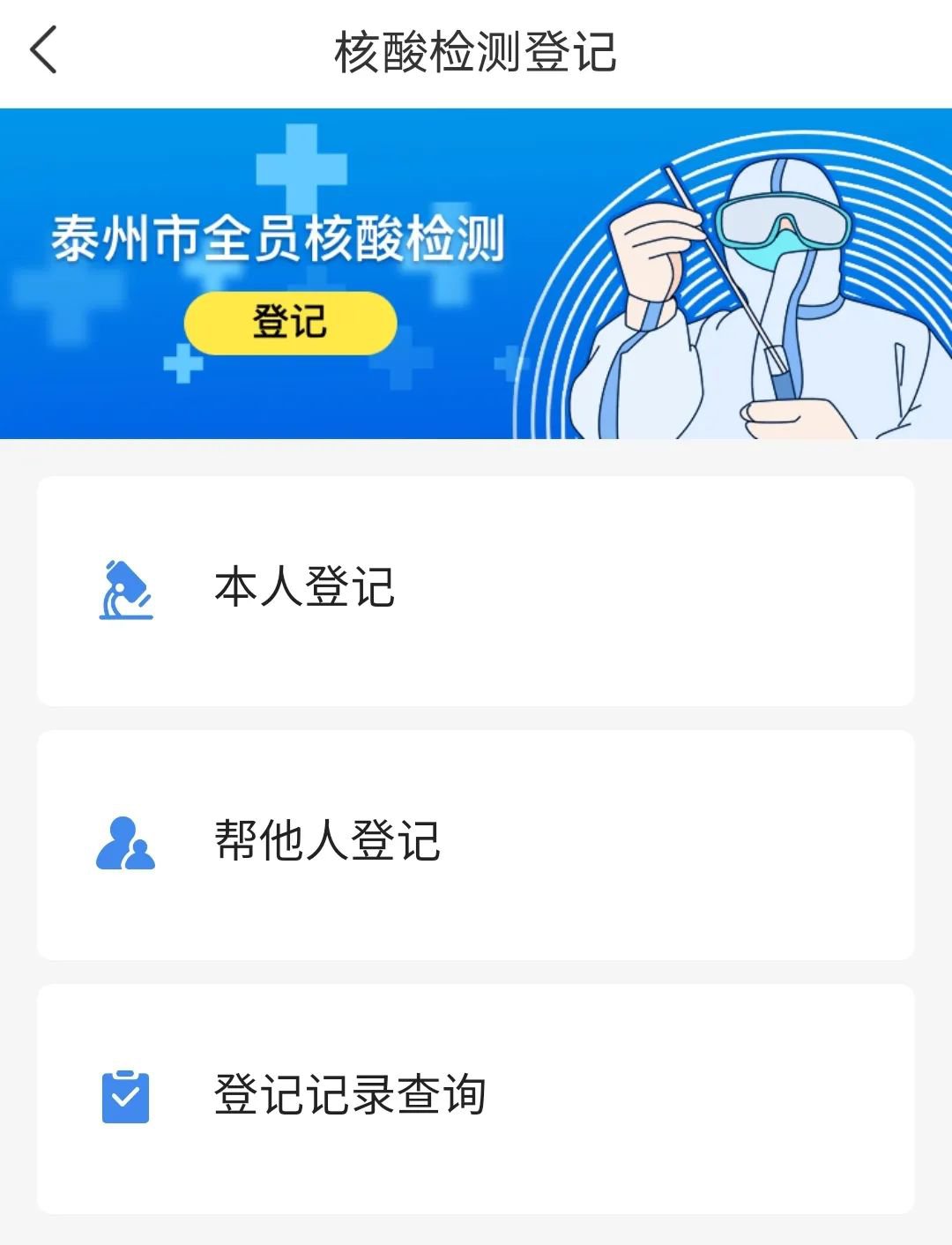
Task: Tap the yellow 登记 button on banner
Action: 290,323
